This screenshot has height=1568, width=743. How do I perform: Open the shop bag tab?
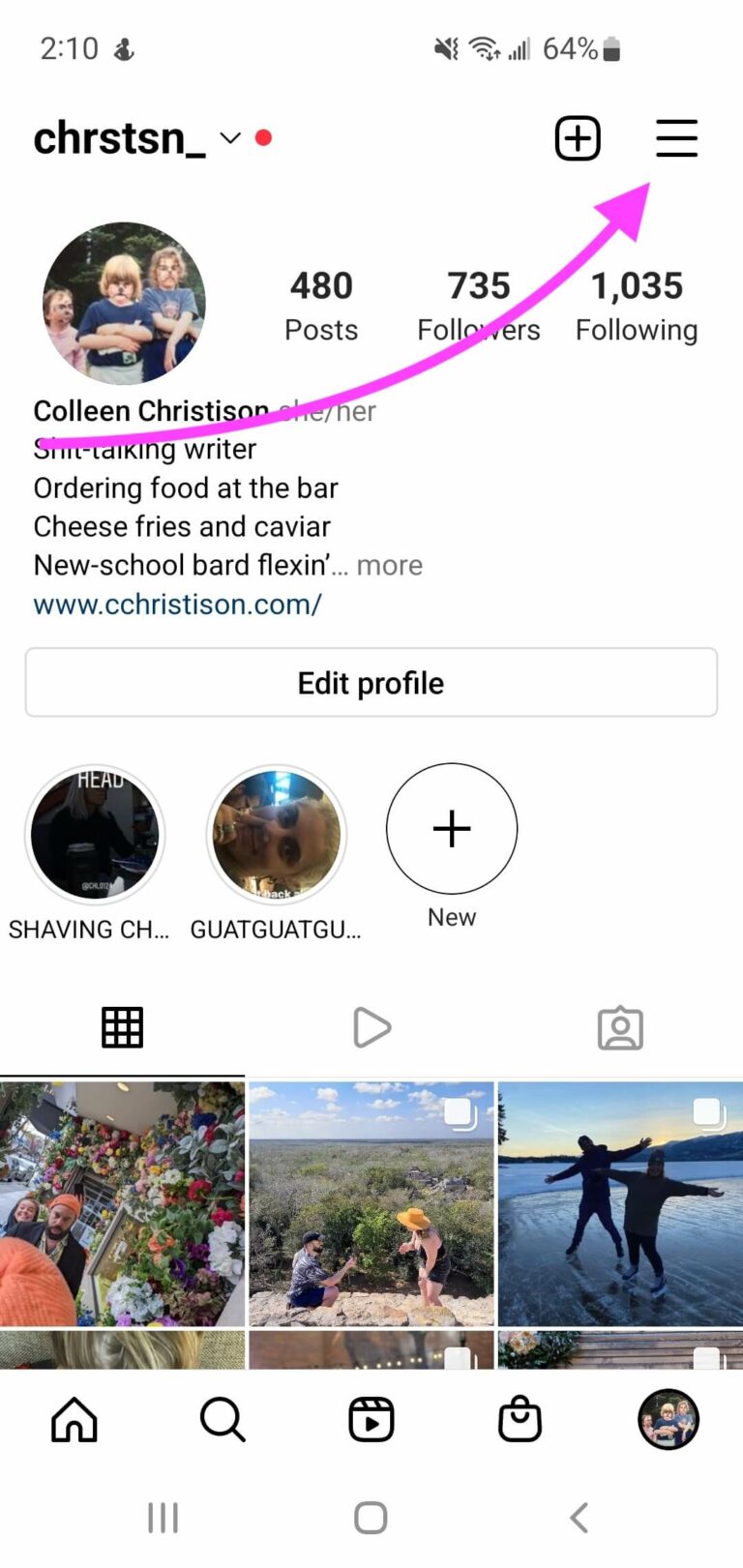(520, 1420)
